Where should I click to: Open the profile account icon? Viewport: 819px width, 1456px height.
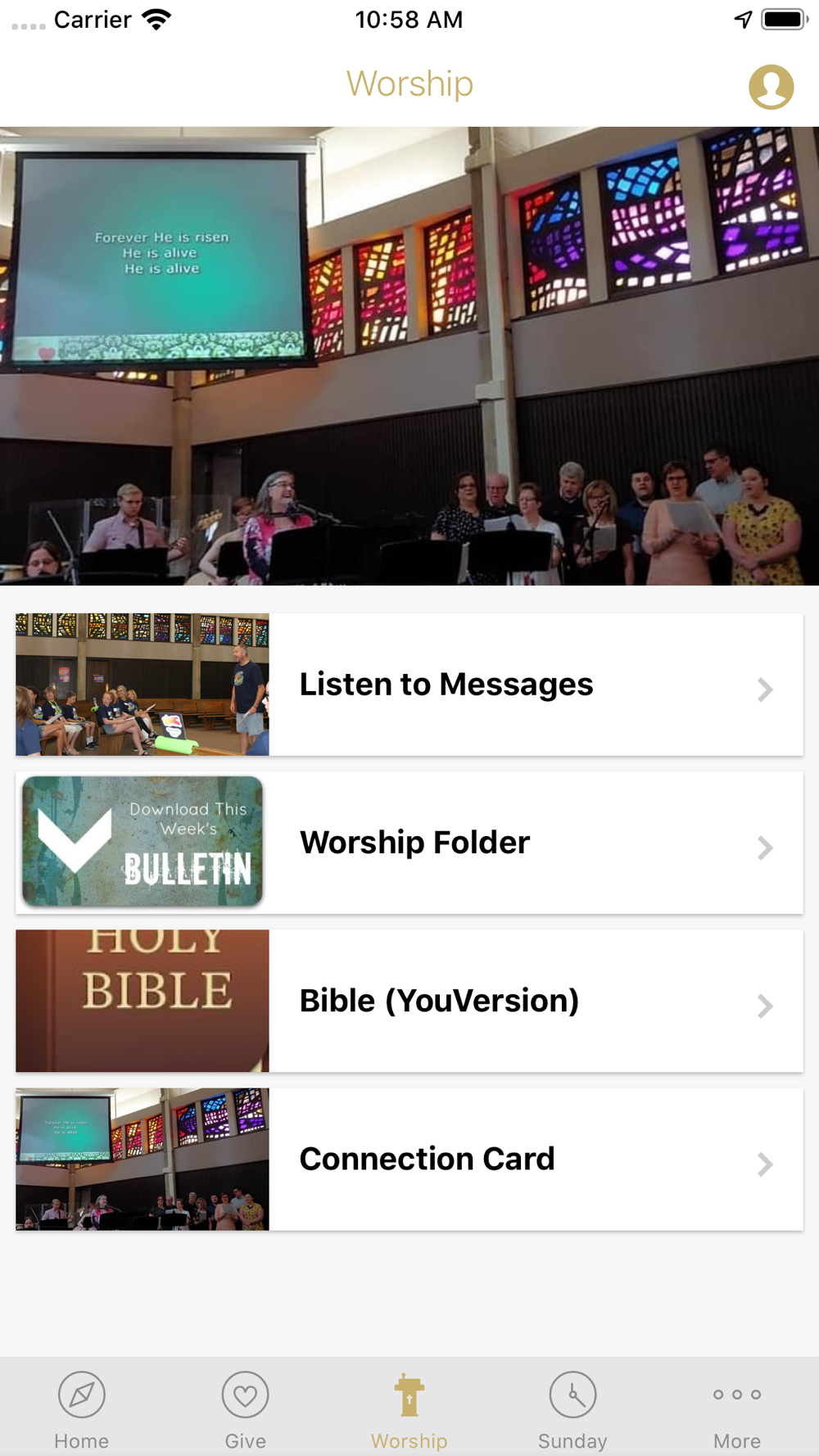coord(771,87)
